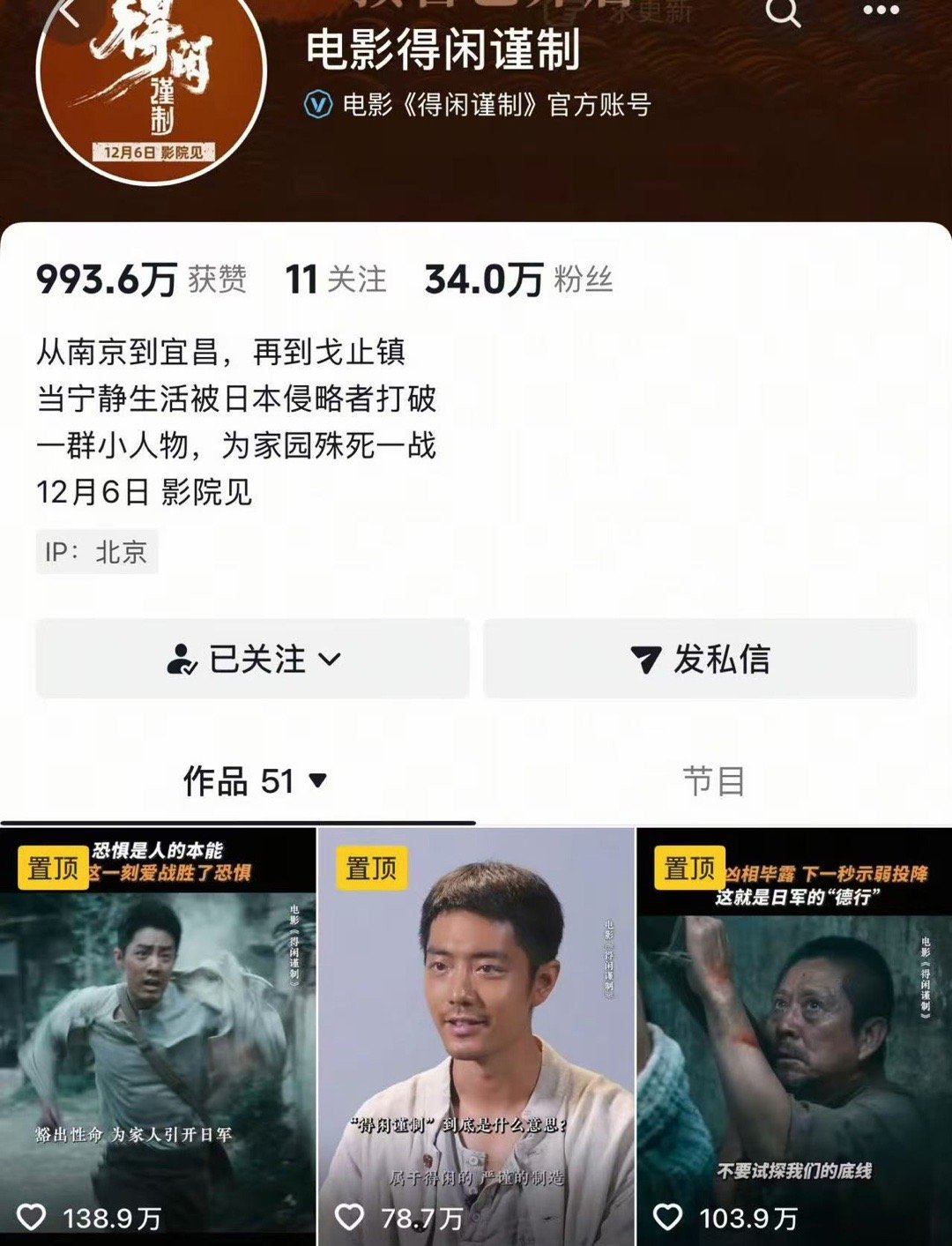Open the 34.0万 粉丝 follower list
The image size is (952, 1246).
click(520, 280)
